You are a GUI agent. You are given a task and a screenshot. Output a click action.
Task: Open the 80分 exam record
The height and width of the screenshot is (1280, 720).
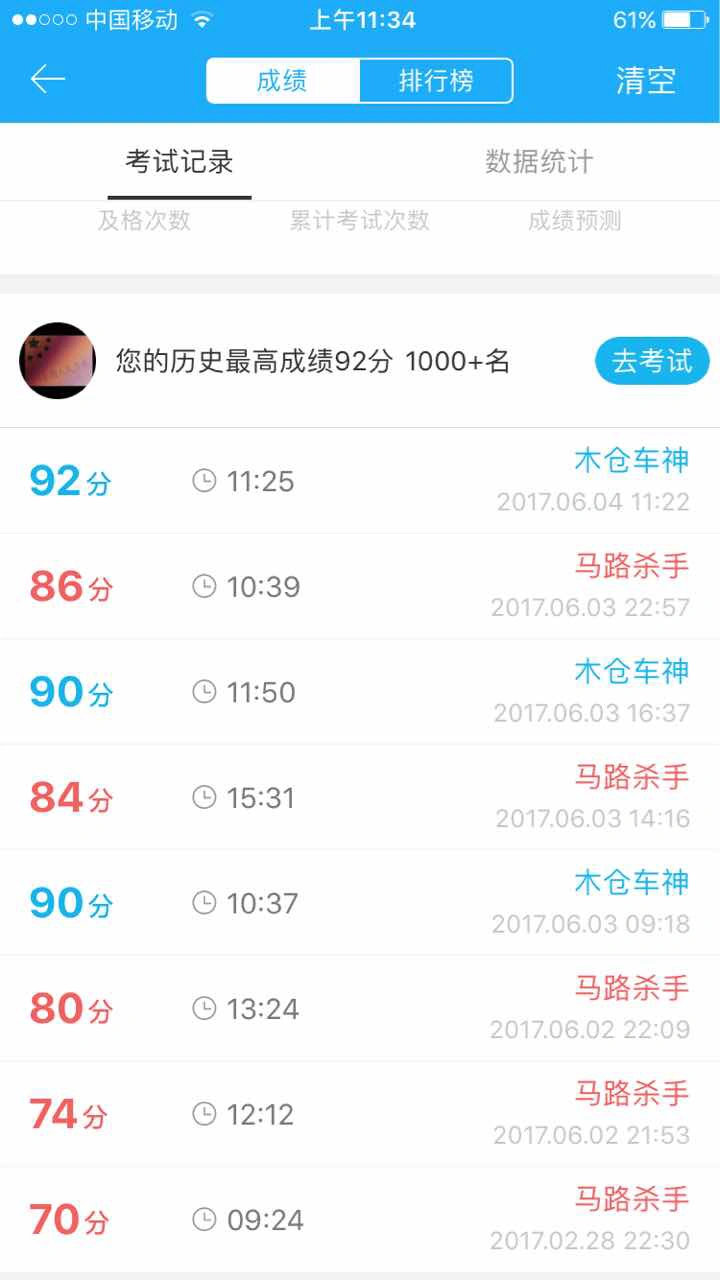coord(360,1009)
